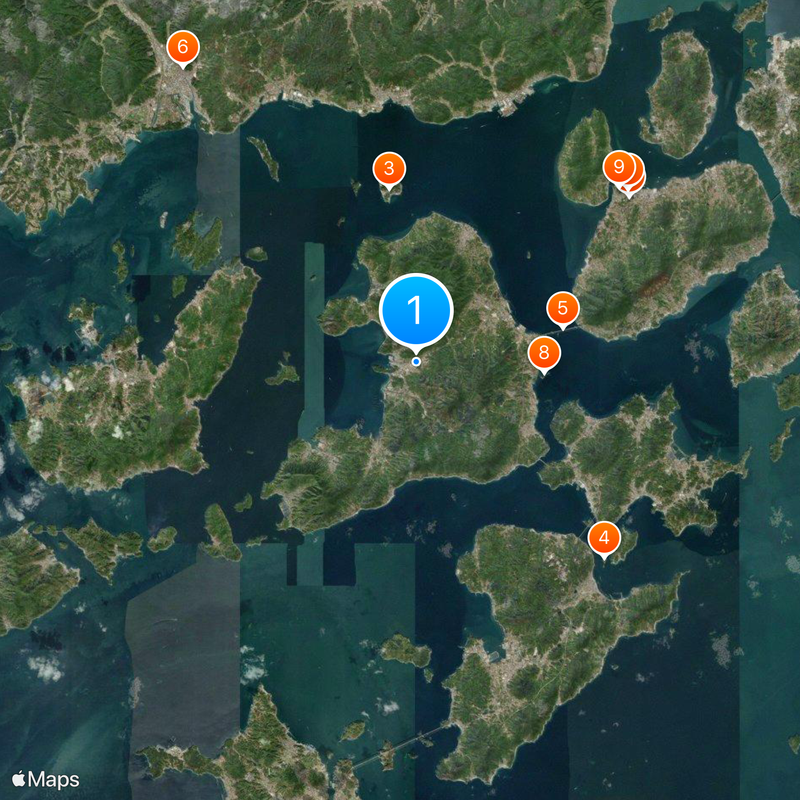Open the orange pin numbered 8
The height and width of the screenshot is (800, 800).
[544, 352]
